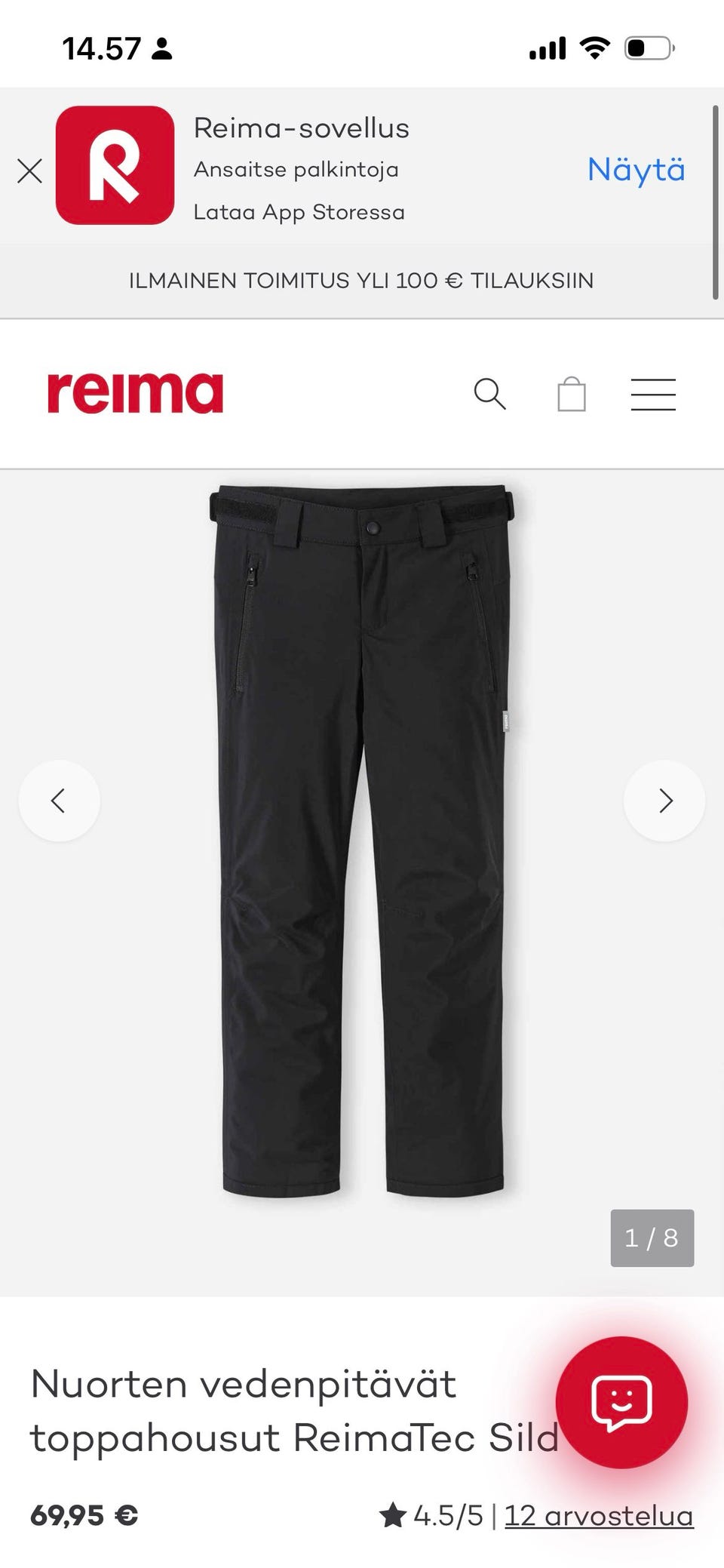724x1568 pixels.
Task: Open the hamburger menu
Action: point(653,394)
